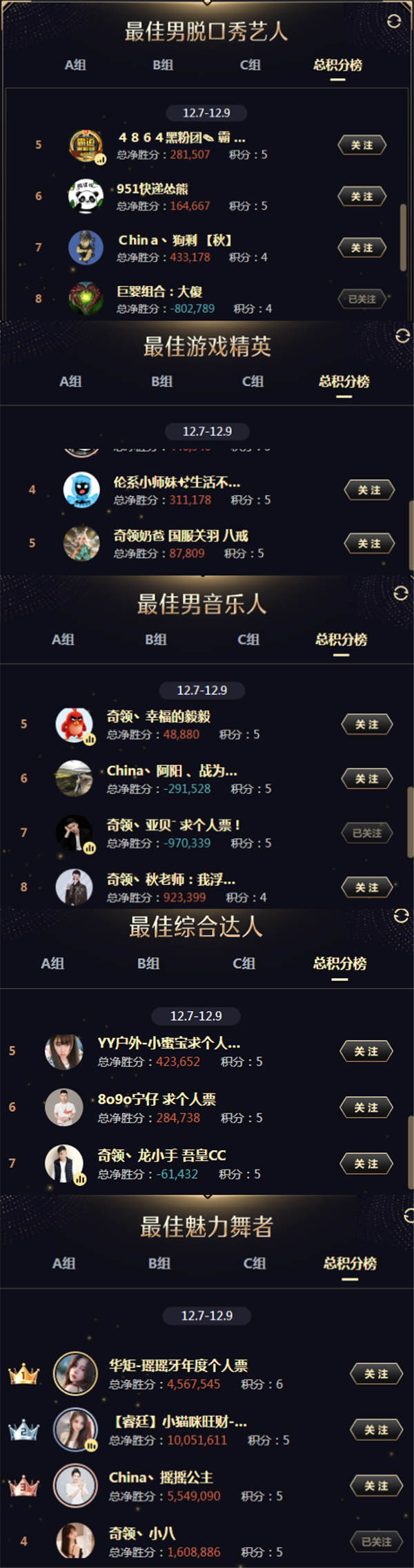The image size is (414, 1568).
Task: Follow 奇领、秋老师
Action: (366, 888)
